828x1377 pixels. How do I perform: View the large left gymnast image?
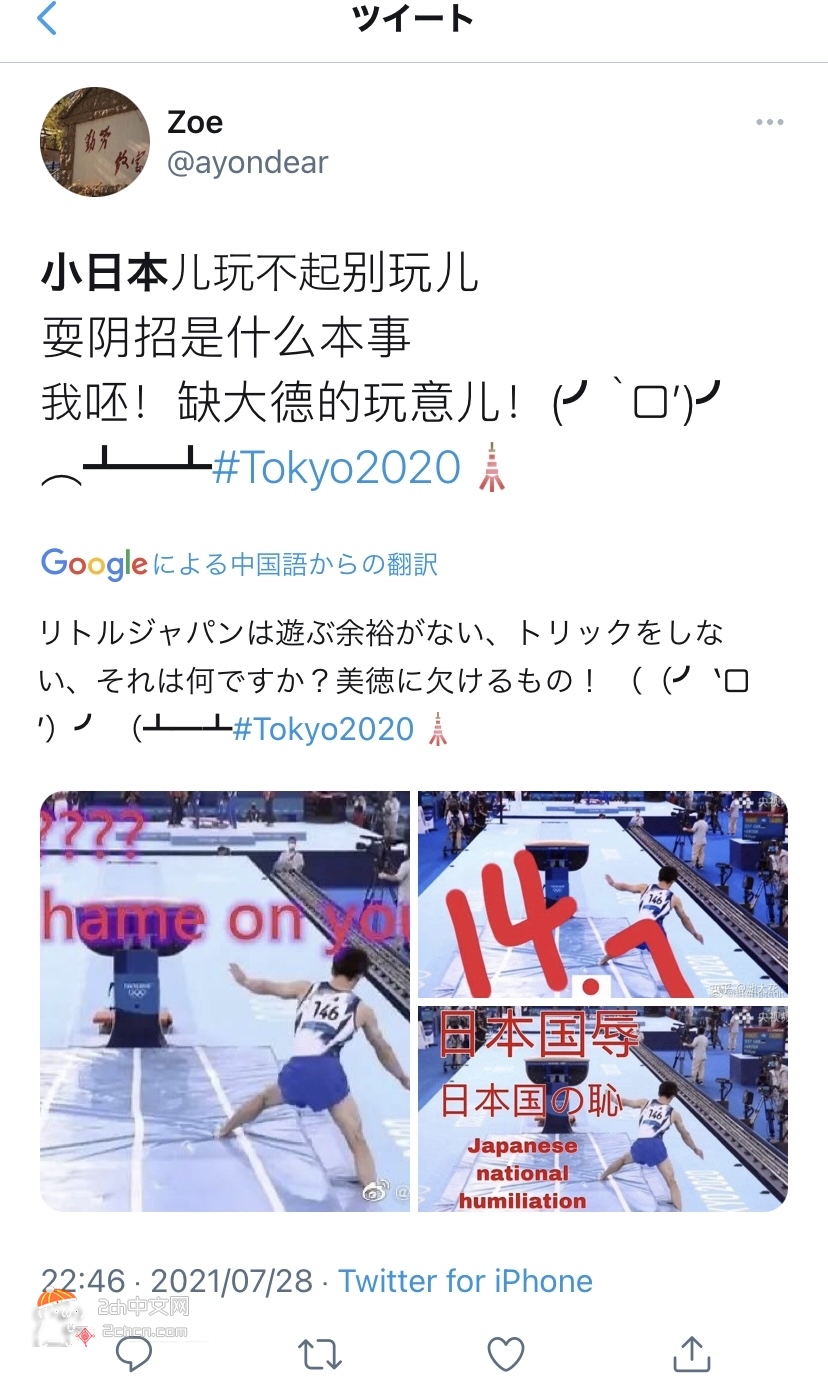pos(225,1001)
